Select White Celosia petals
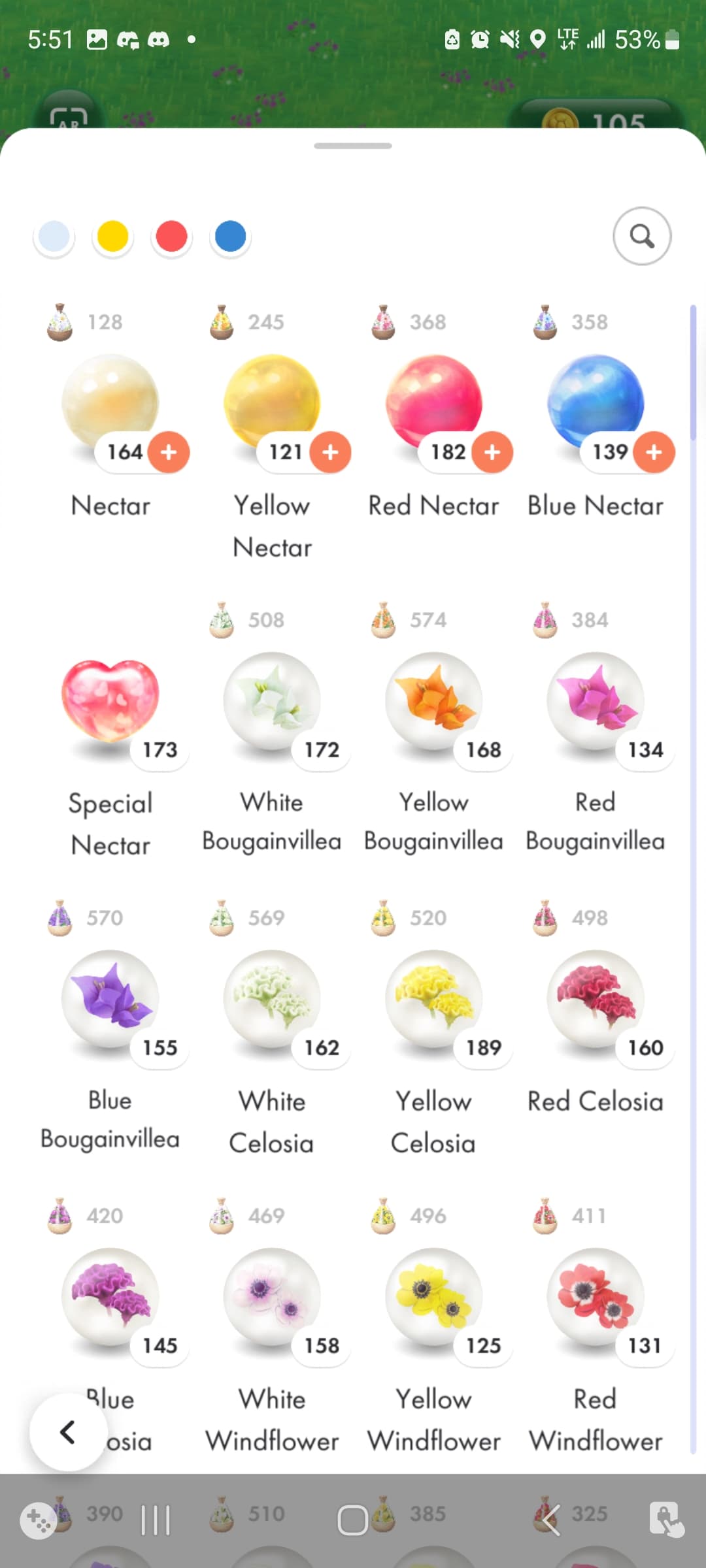The width and height of the screenshot is (706, 1568). pos(272,999)
